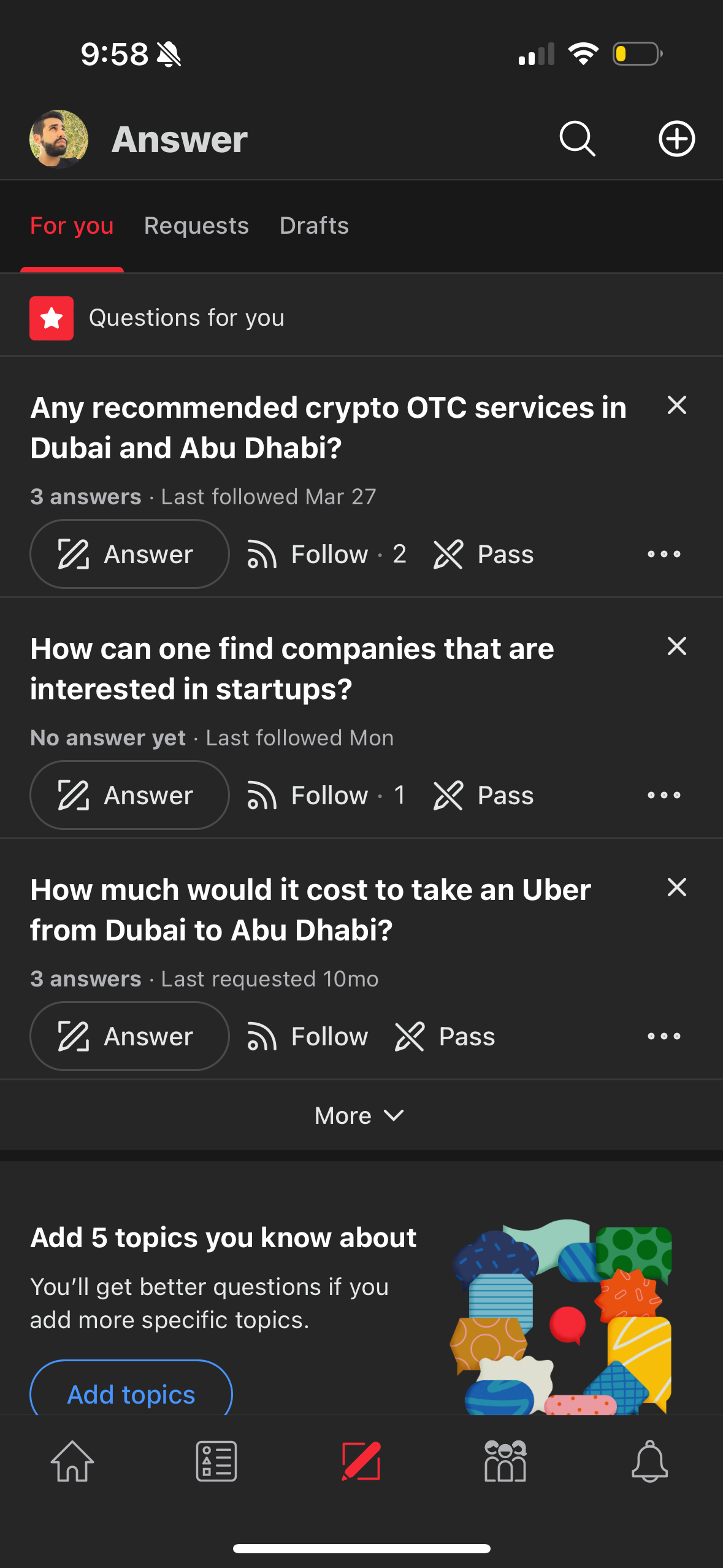The height and width of the screenshot is (1568, 723).
Task: Switch to the Requests tab
Action: pyautogui.click(x=196, y=226)
